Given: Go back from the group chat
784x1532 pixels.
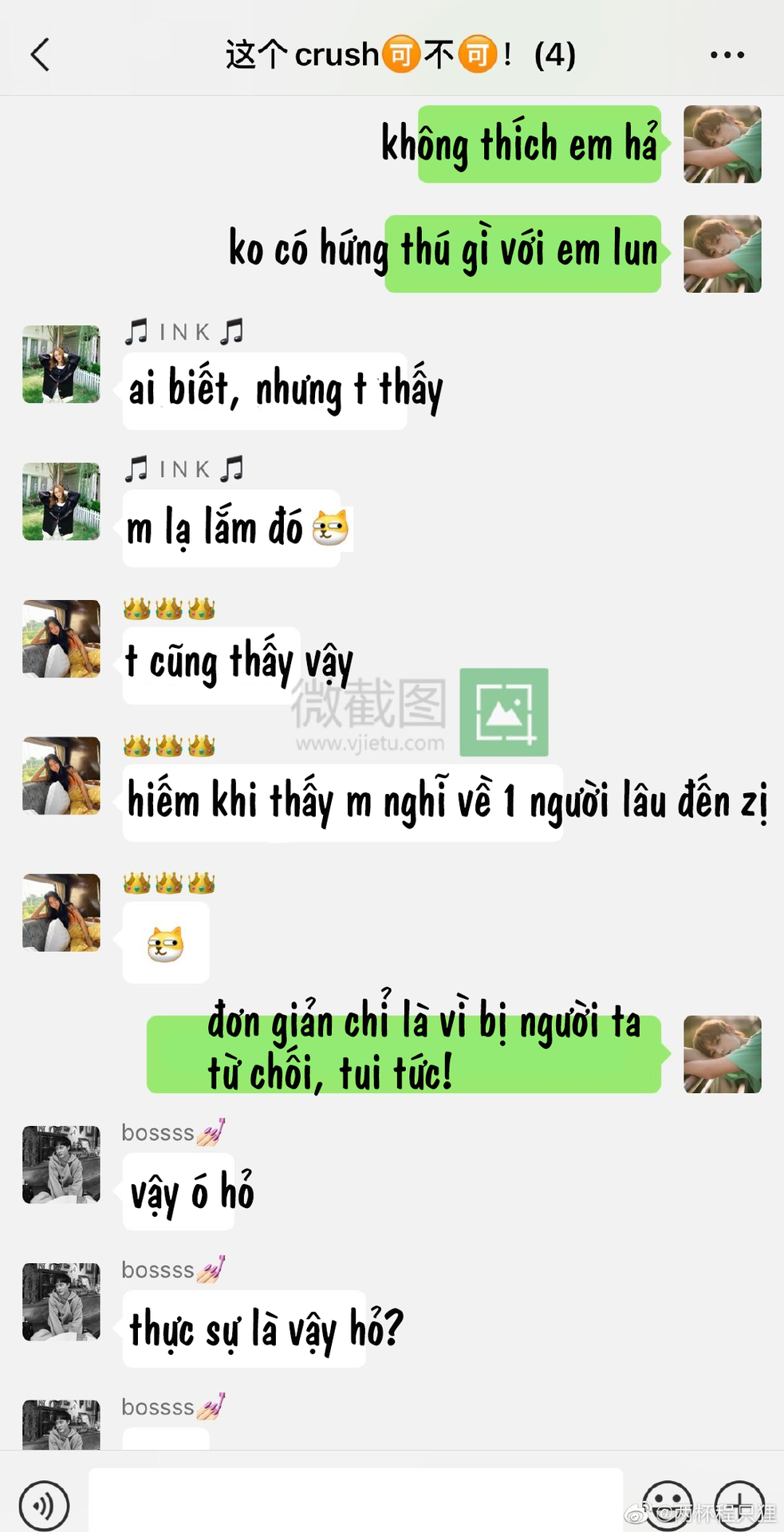Looking at the screenshot, I should tap(40, 55).
